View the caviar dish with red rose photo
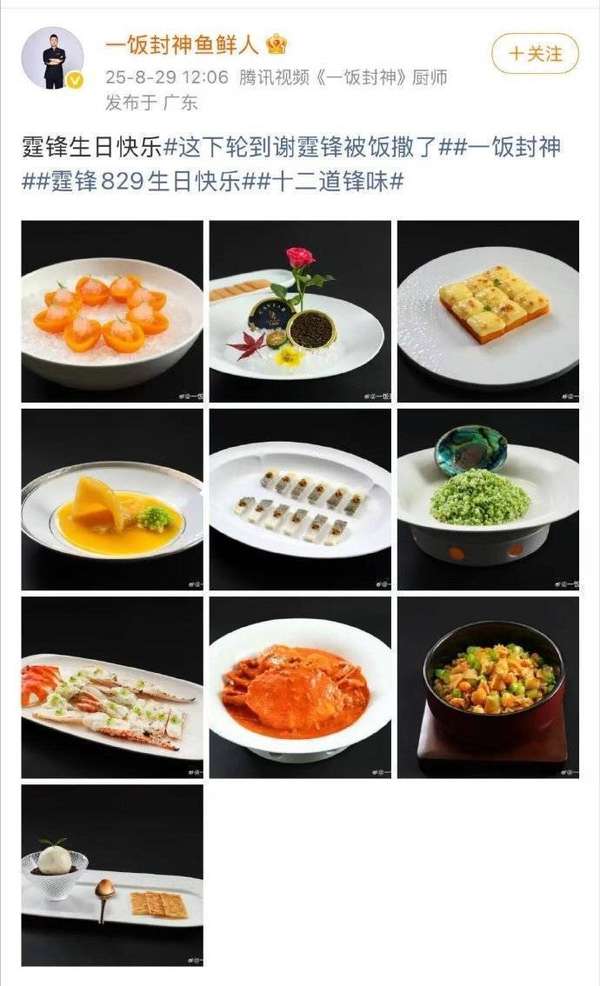The height and width of the screenshot is (986, 600). coord(300,311)
